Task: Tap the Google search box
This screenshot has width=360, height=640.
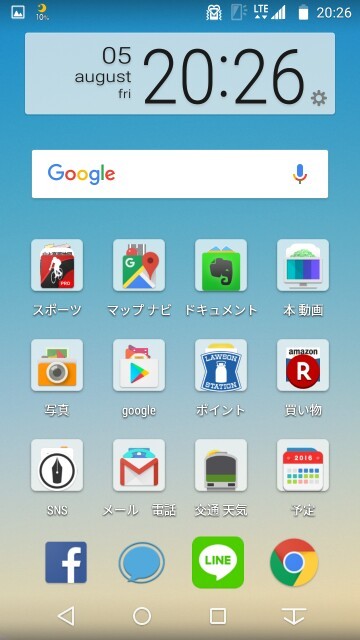Action: tap(180, 174)
